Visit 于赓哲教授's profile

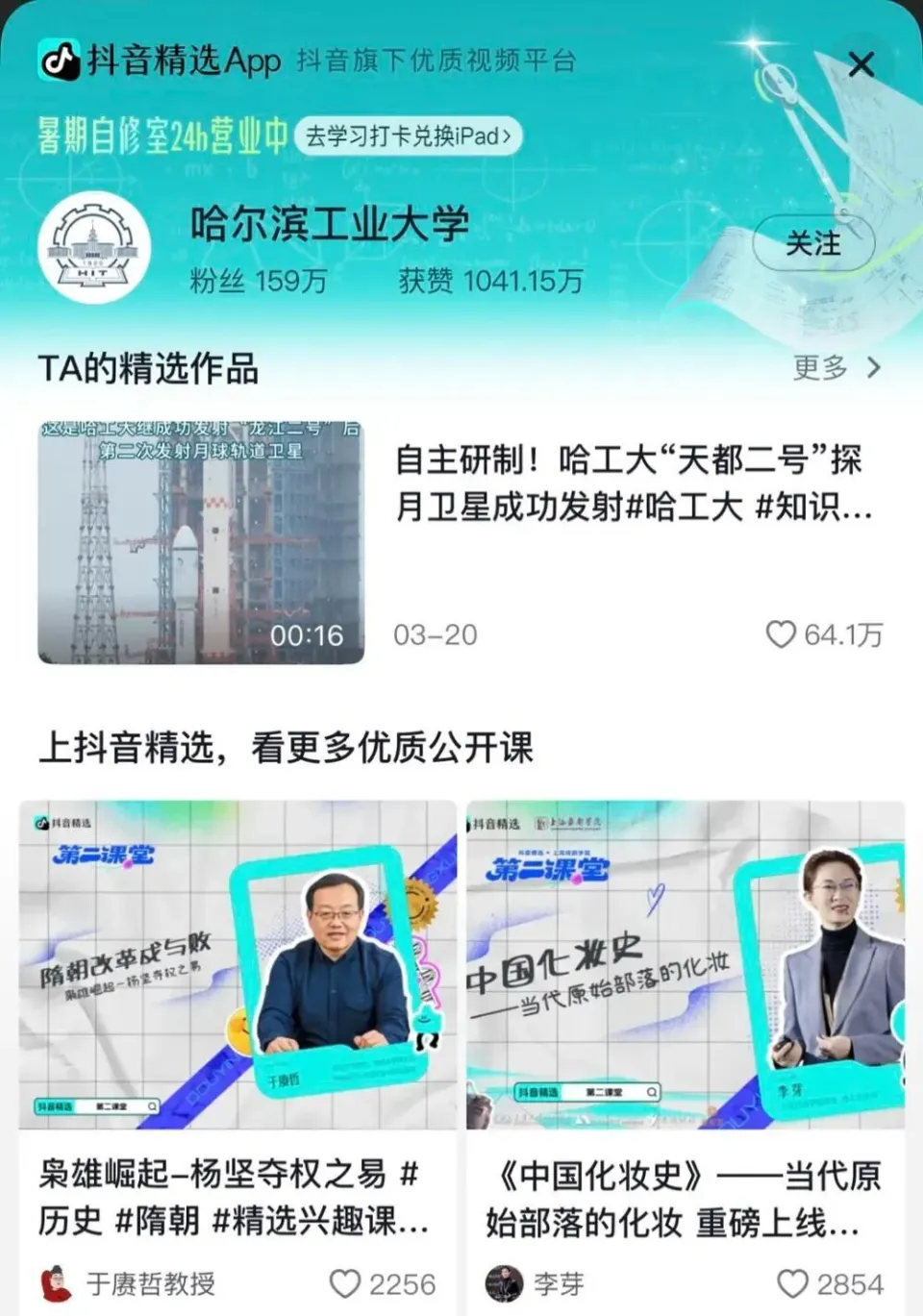pos(129,1283)
